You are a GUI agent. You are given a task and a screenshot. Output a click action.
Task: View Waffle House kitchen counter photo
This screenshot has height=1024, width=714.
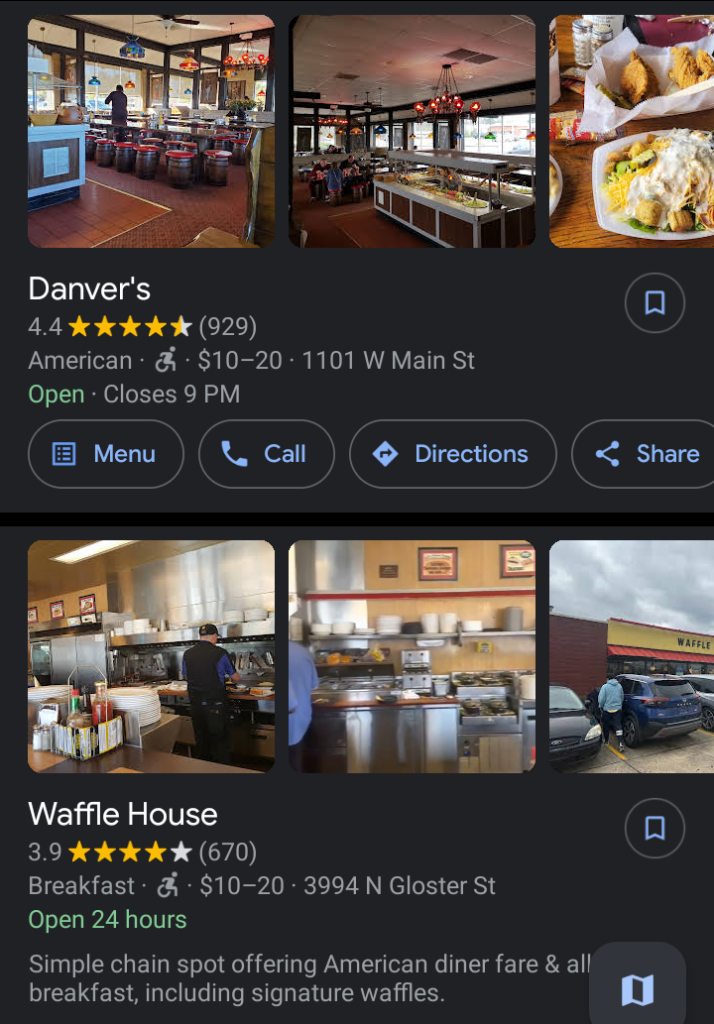pyautogui.click(x=412, y=656)
